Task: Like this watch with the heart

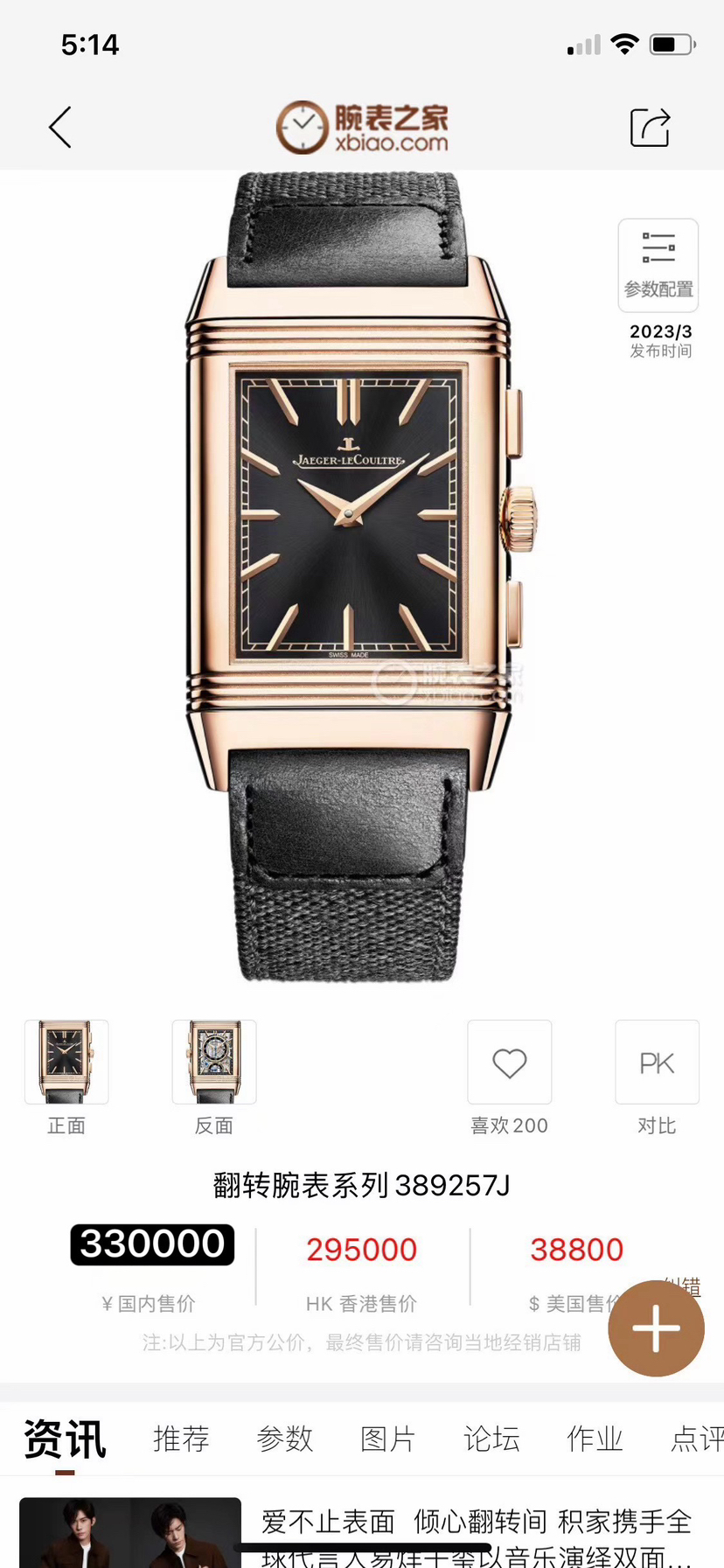Action: click(509, 1063)
